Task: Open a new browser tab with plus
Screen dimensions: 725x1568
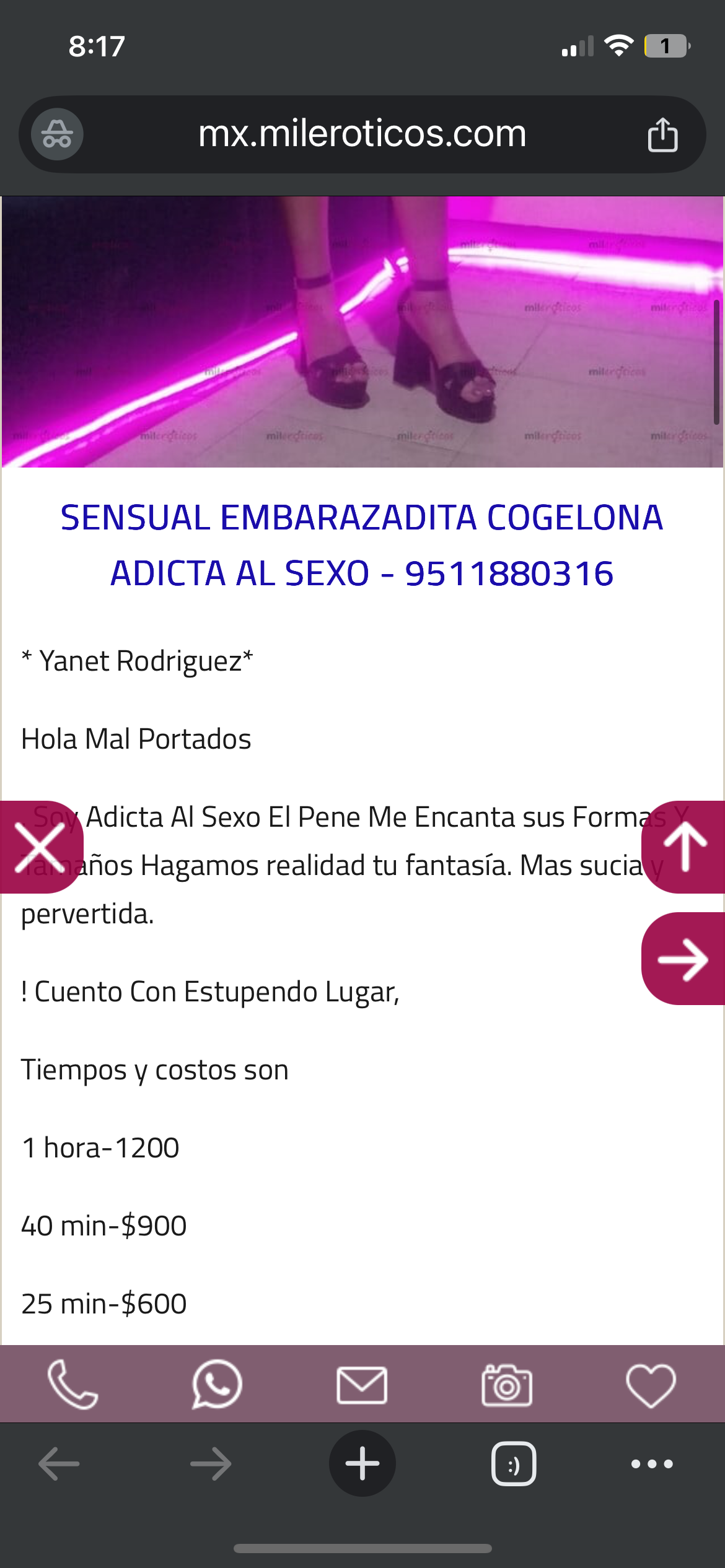Action: (x=362, y=1463)
